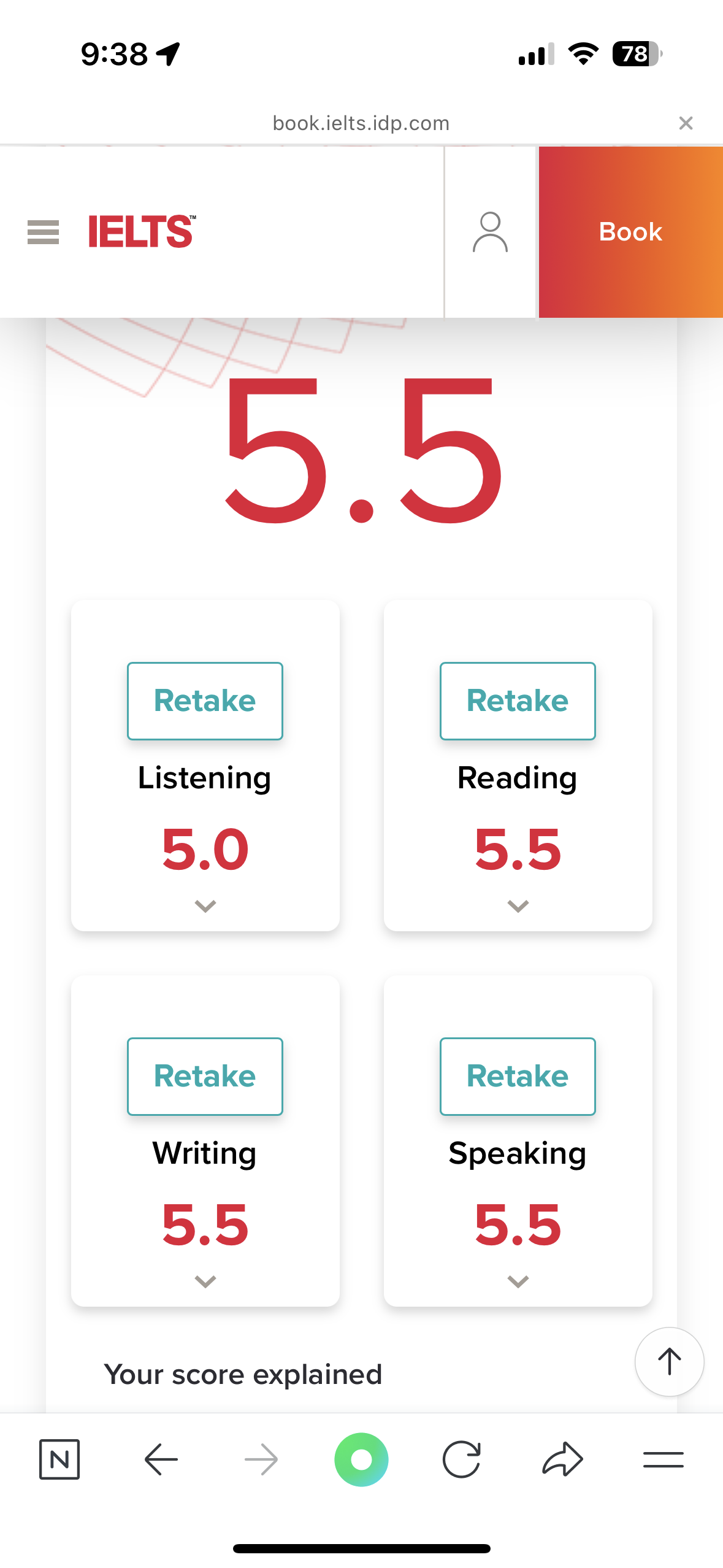Expand the Reading score details
This screenshot has height=1568, width=723.
518,906
